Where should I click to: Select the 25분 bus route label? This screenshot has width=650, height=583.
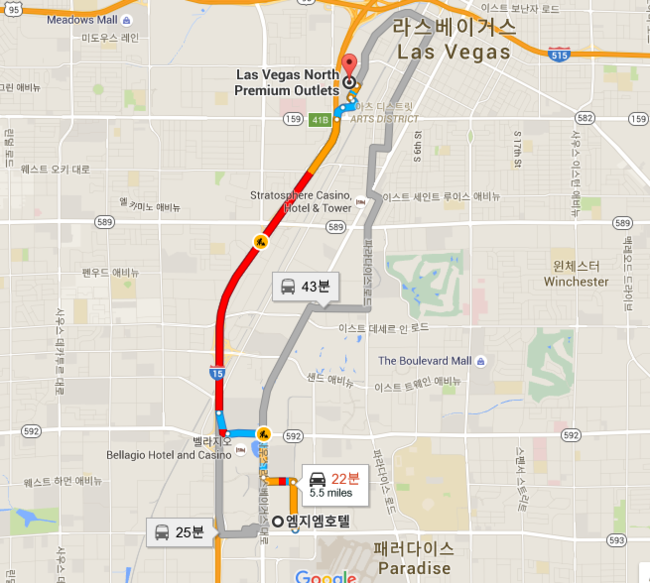180,532
